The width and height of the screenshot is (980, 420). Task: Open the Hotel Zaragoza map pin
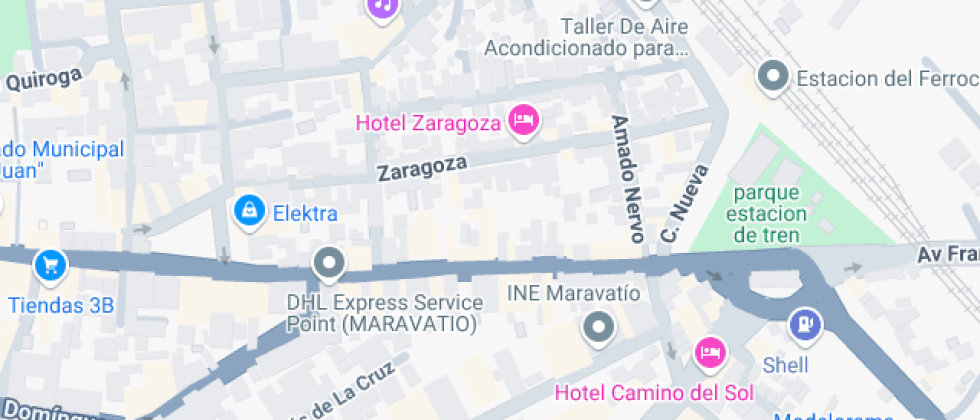523,122
